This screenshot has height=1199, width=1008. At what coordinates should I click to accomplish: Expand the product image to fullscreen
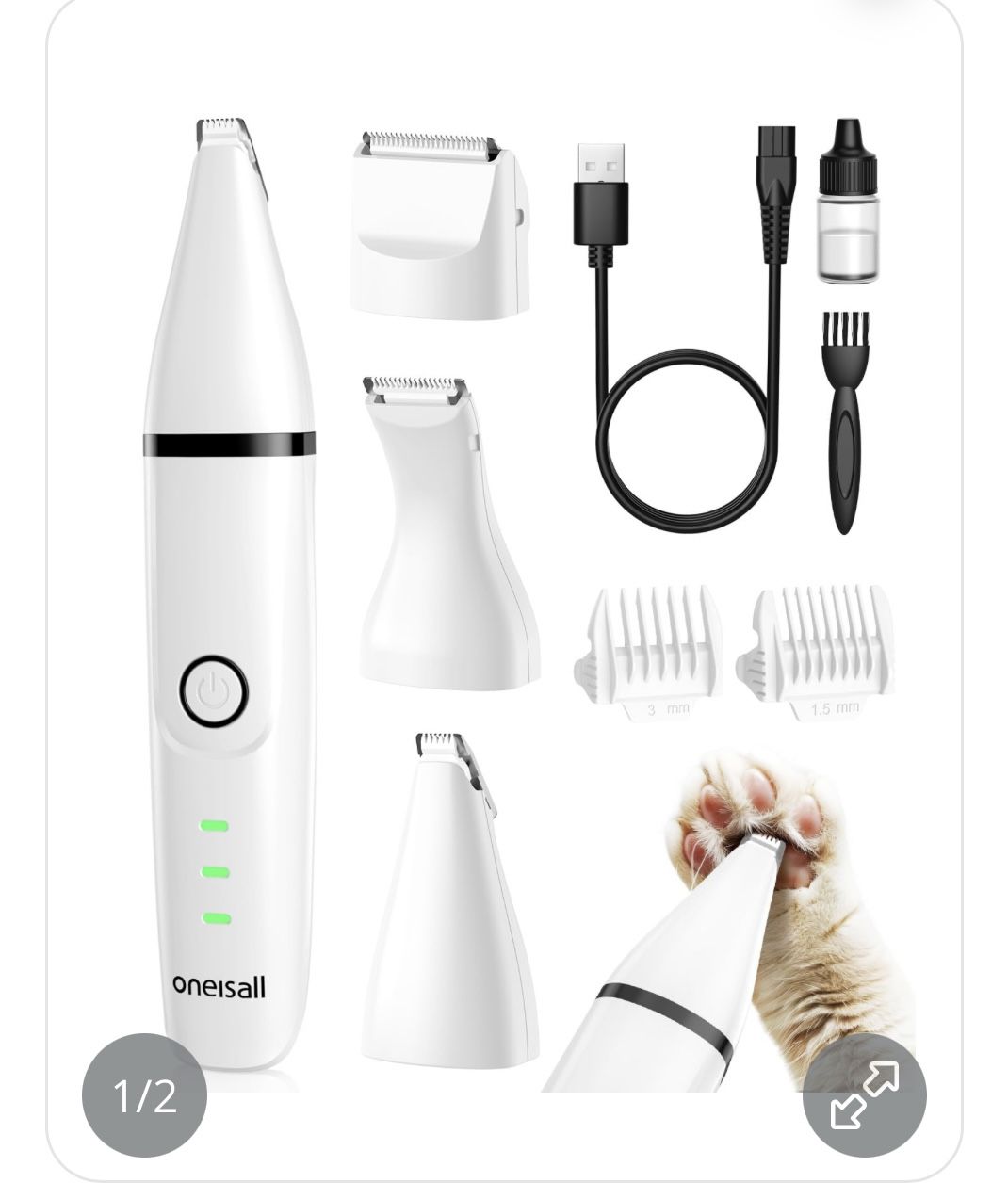pyautogui.click(x=864, y=1094)
